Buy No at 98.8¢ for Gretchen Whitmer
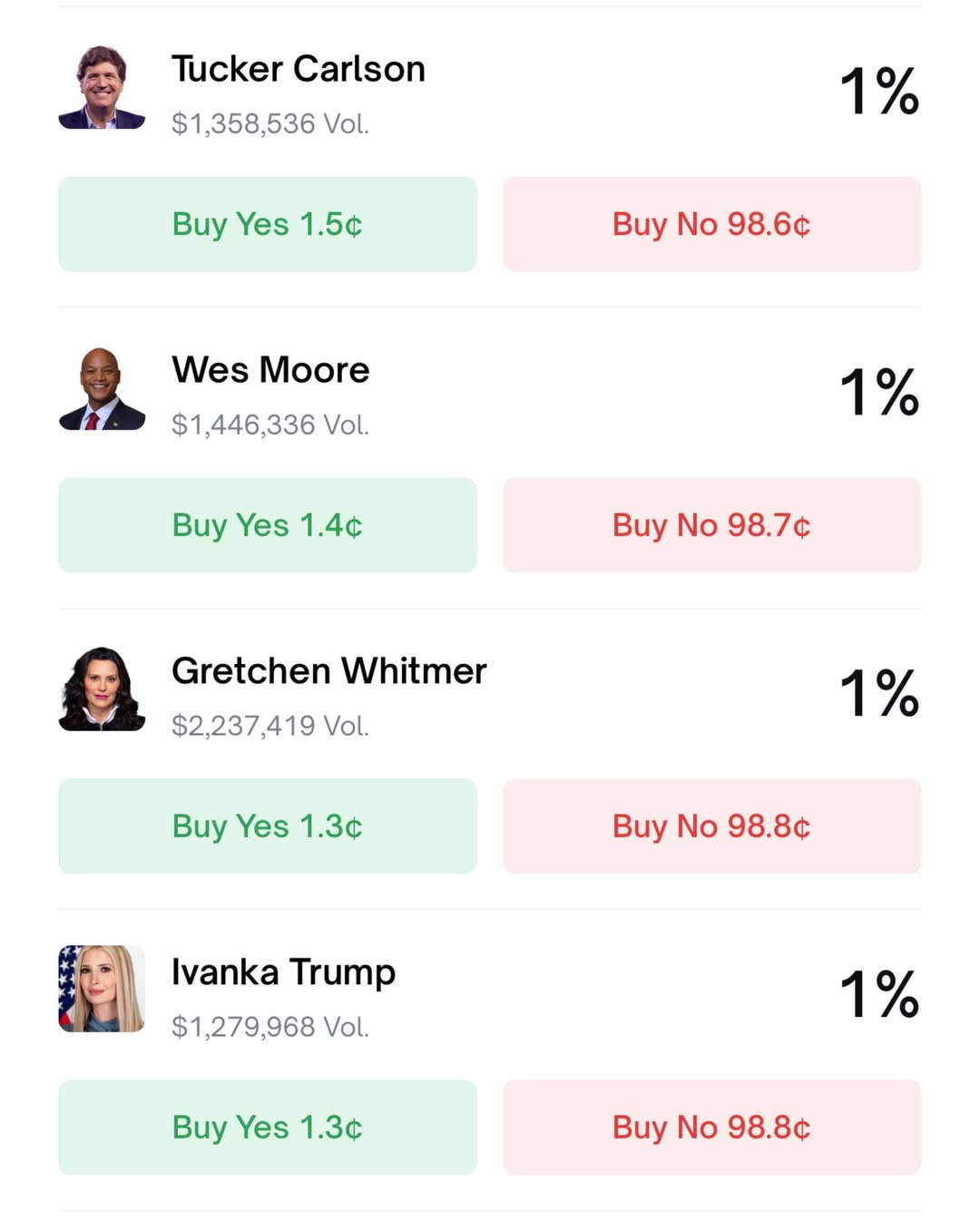The height and width of the screenshot is (1221, 980). 712,826
